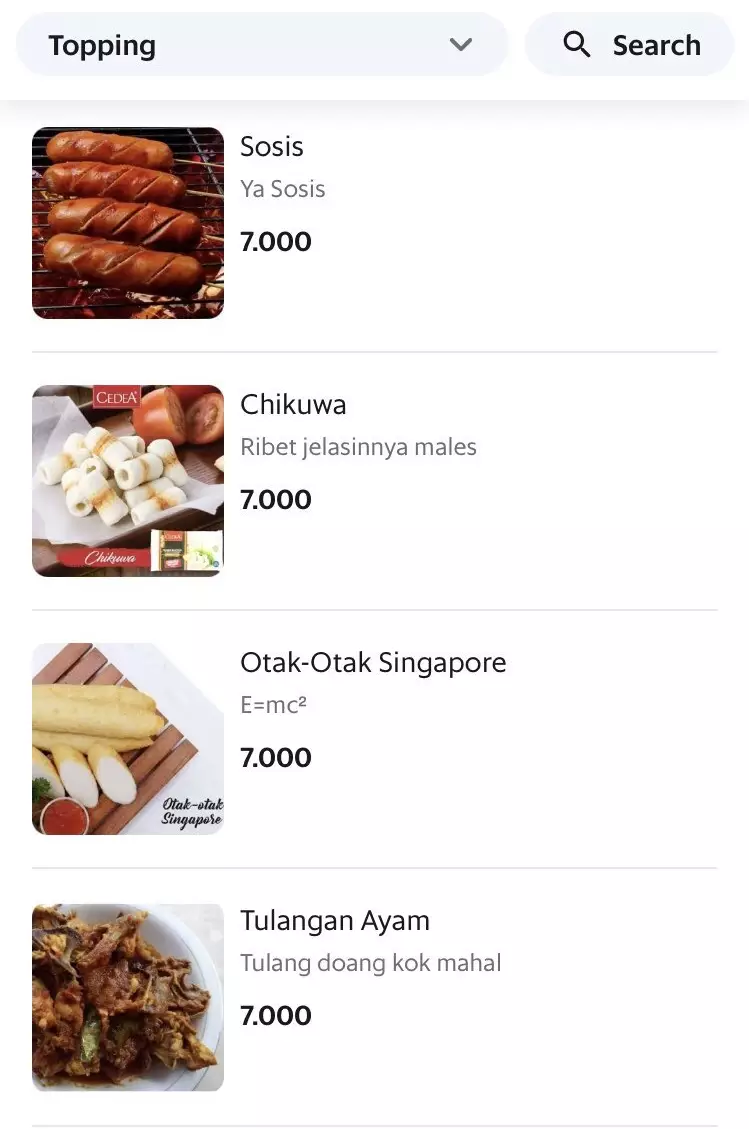Open the Topping category dropdown
This screenshot has height=1129, width=749.
tap(260, 44)
